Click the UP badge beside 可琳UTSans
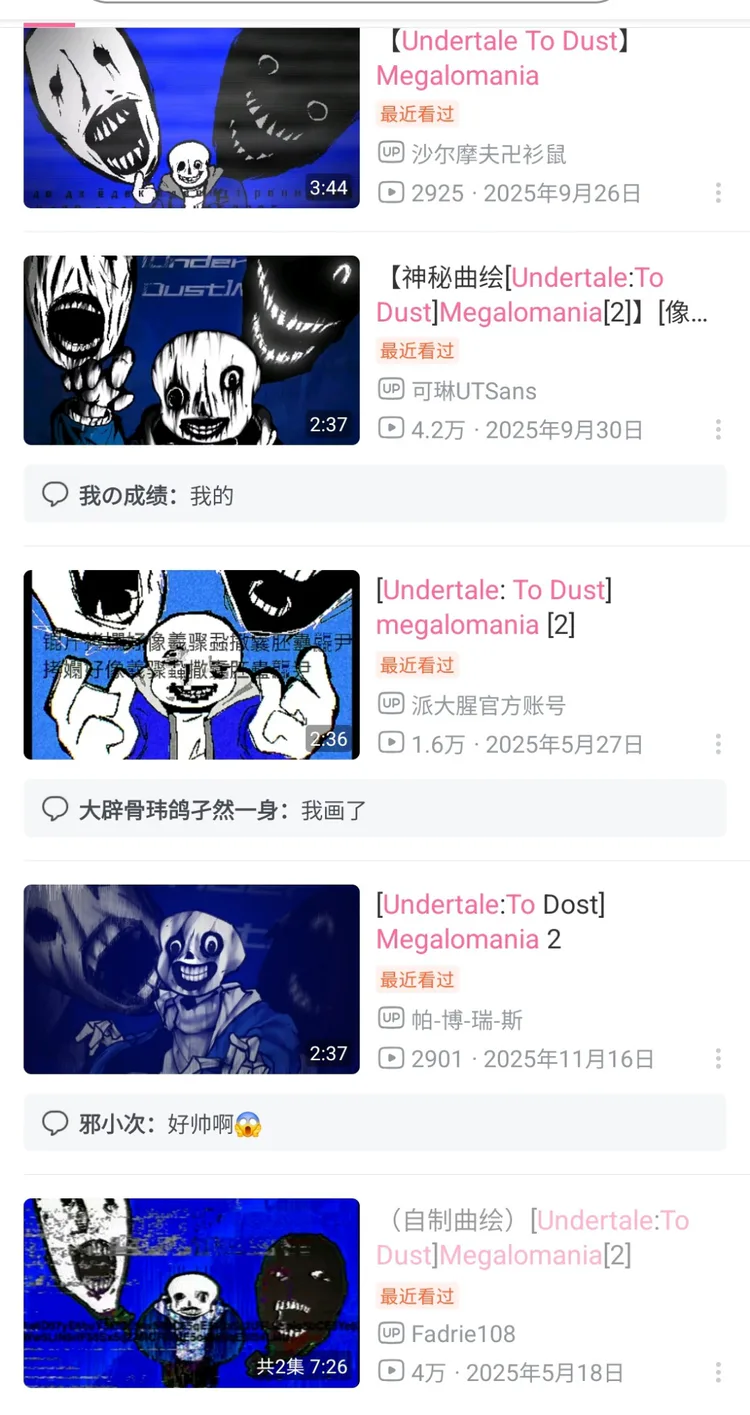Screen dimensions: 750x1415 [391, 391]
